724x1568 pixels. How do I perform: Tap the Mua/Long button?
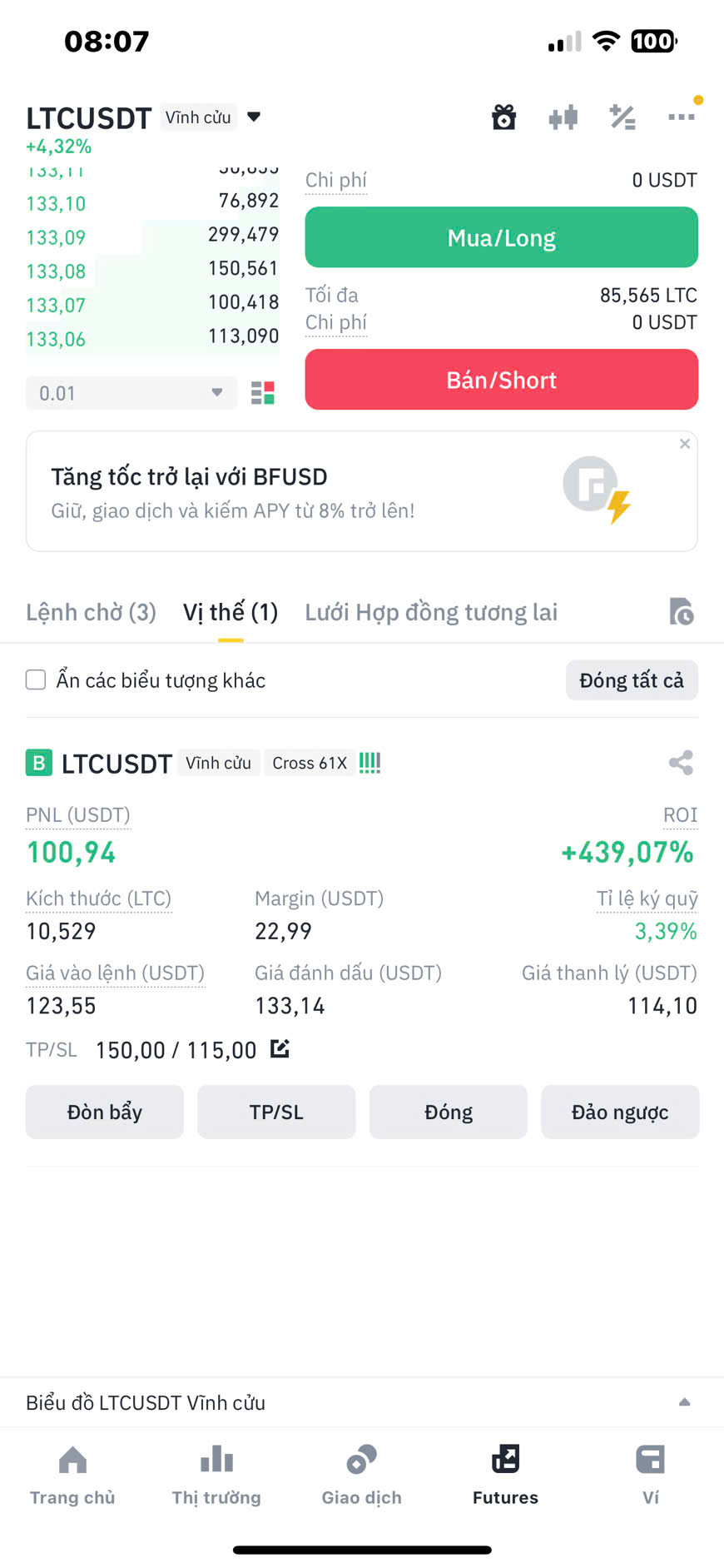501,238
